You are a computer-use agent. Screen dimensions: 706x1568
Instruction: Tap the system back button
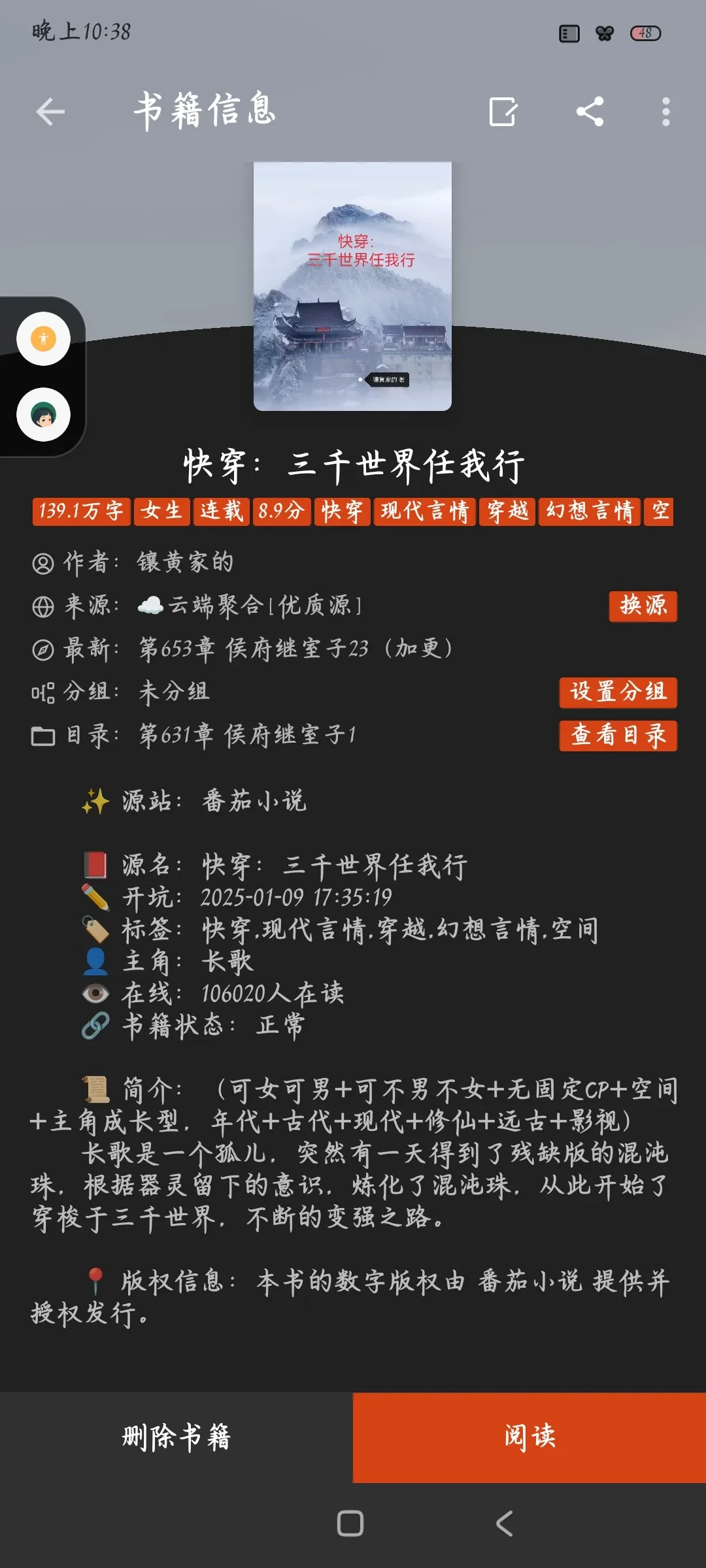(x=504, y=1524)
